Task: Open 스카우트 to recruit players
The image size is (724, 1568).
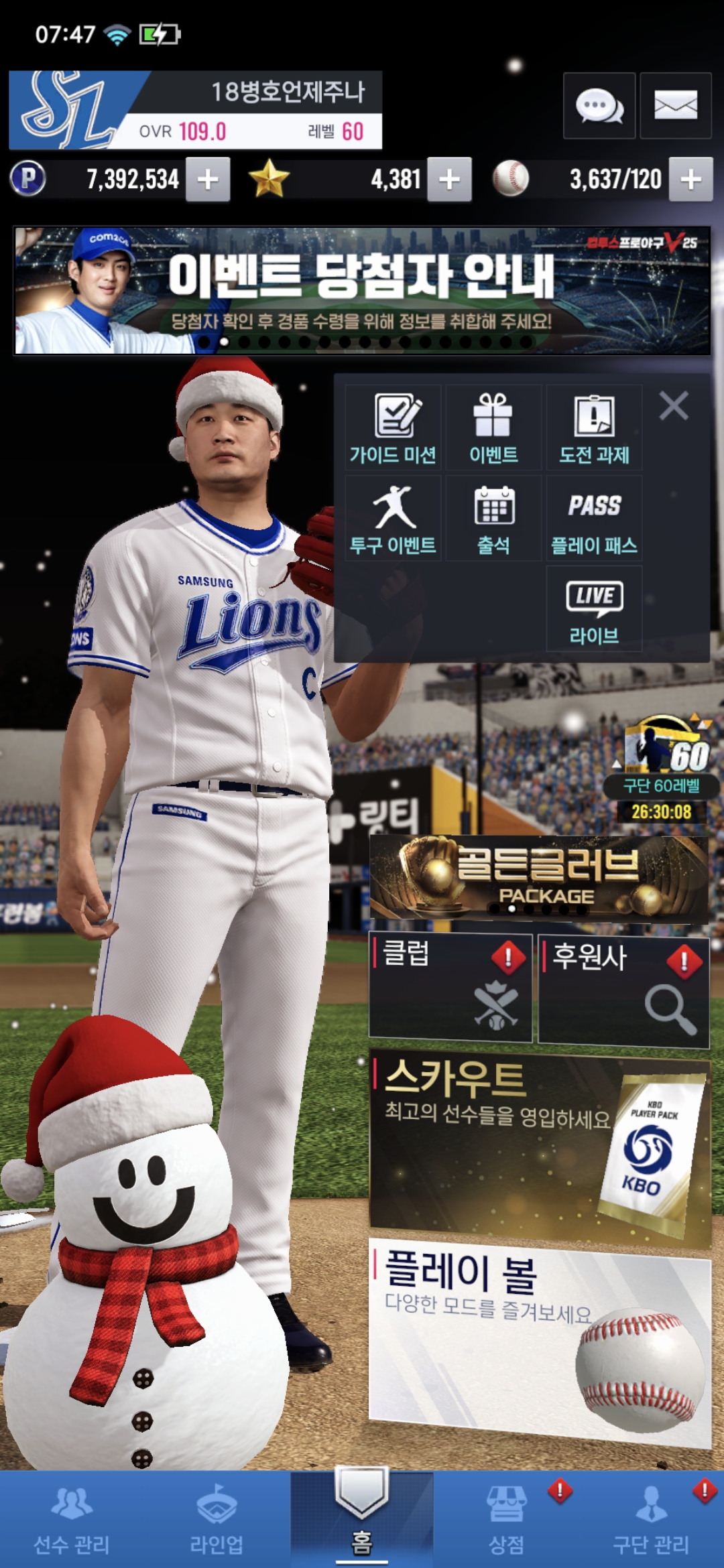Action: click(x=540, y=1146)
